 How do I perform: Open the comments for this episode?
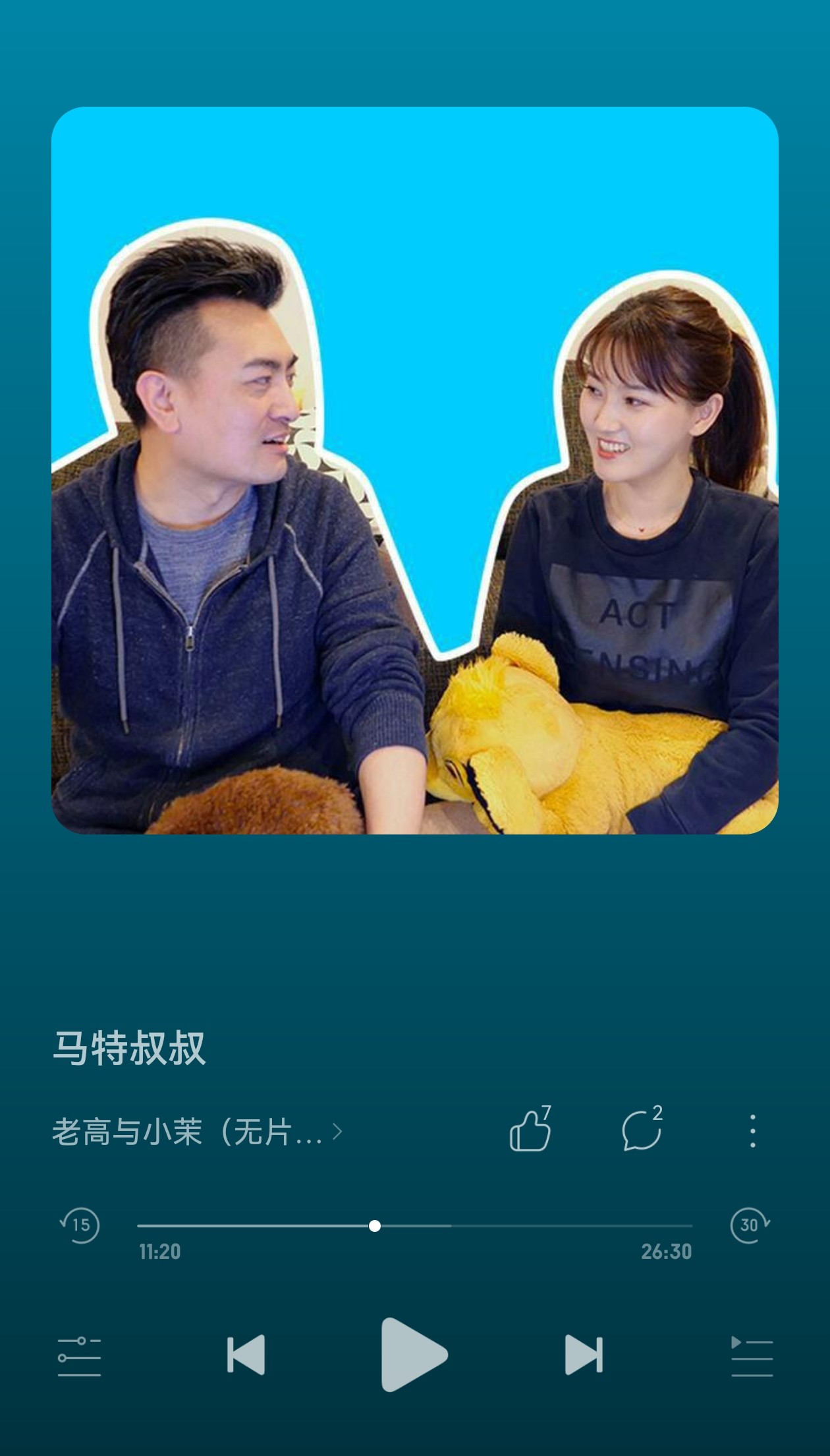click(642, 1131)
